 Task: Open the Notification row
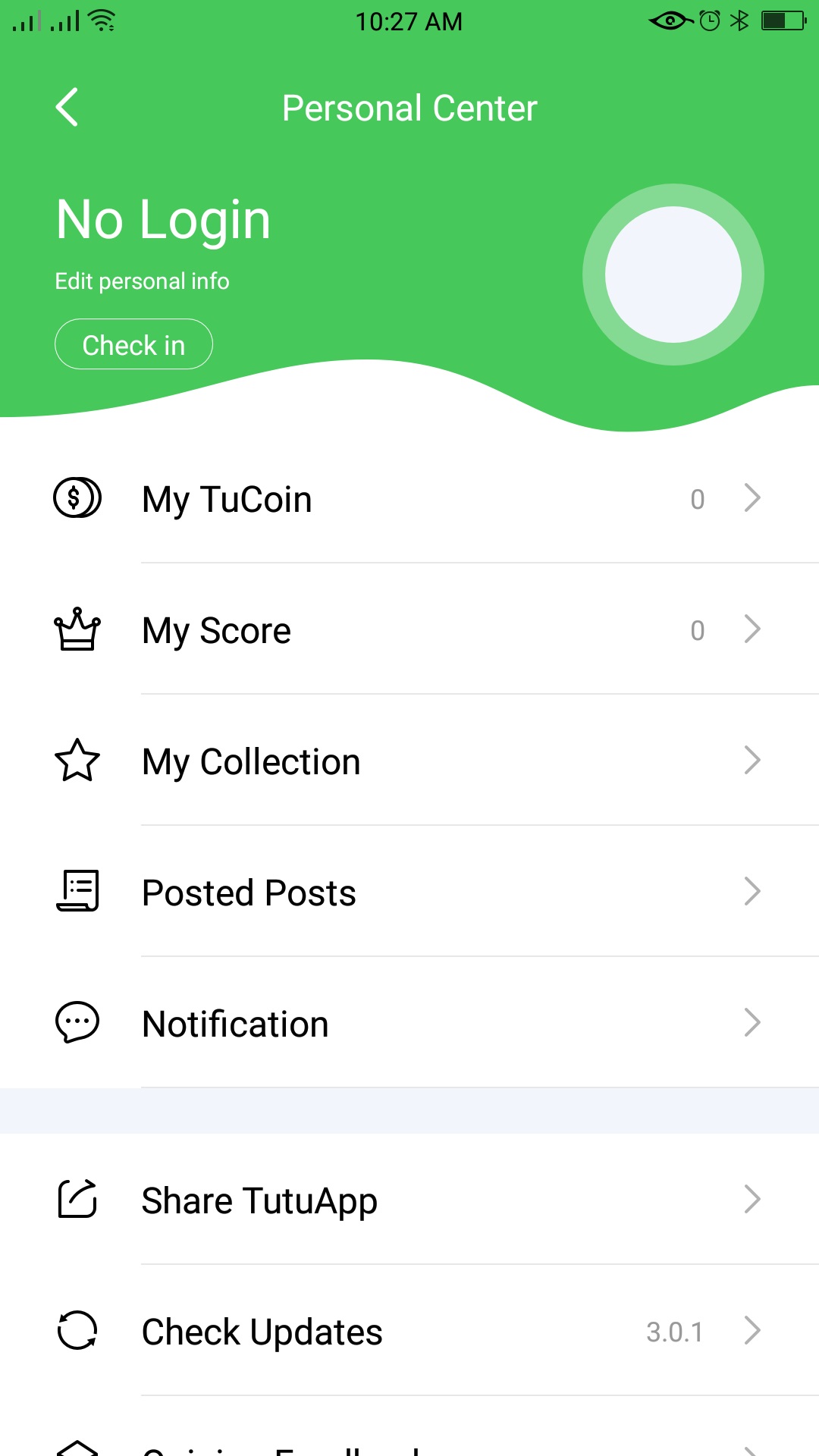point(409,1023)
